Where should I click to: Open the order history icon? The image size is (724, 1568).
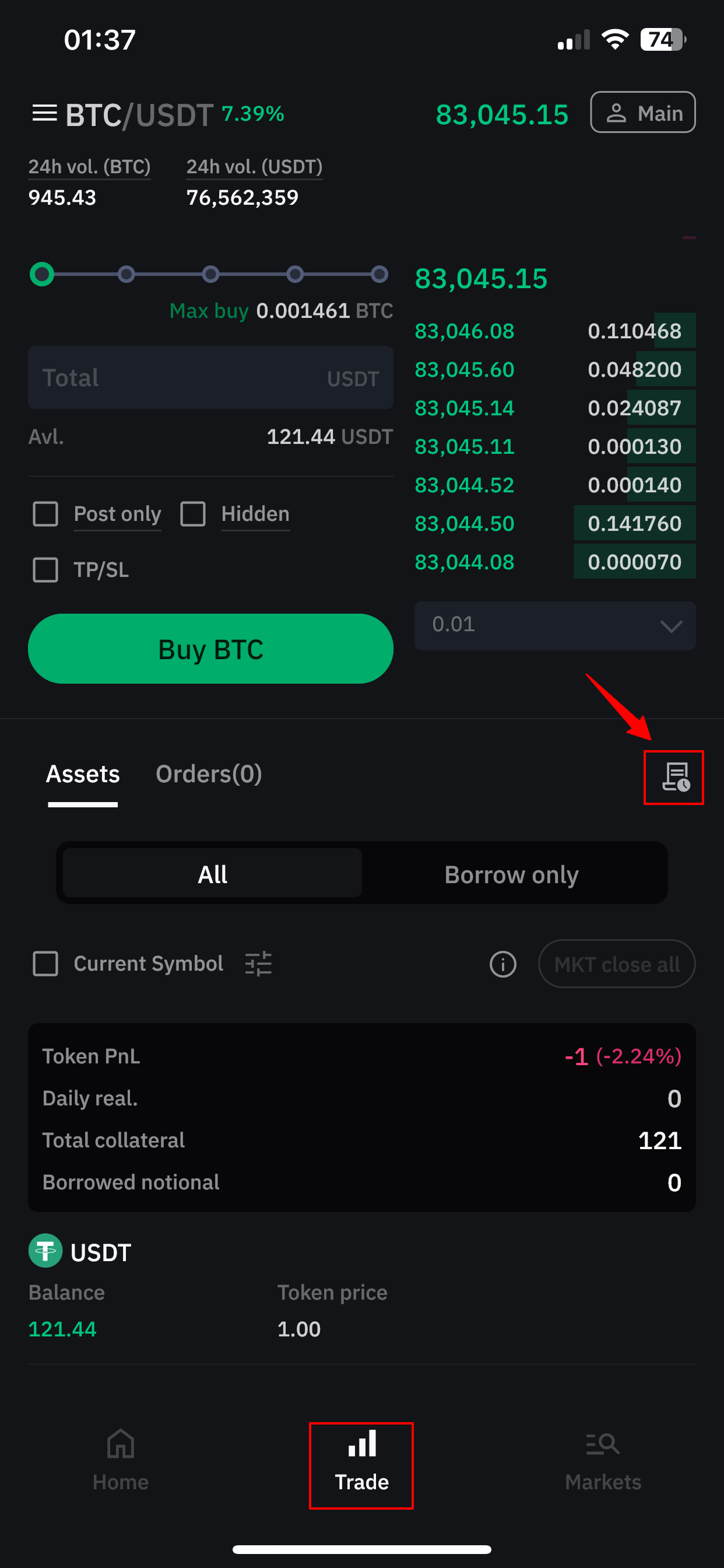pyautogui.click(x=673, y=778)
